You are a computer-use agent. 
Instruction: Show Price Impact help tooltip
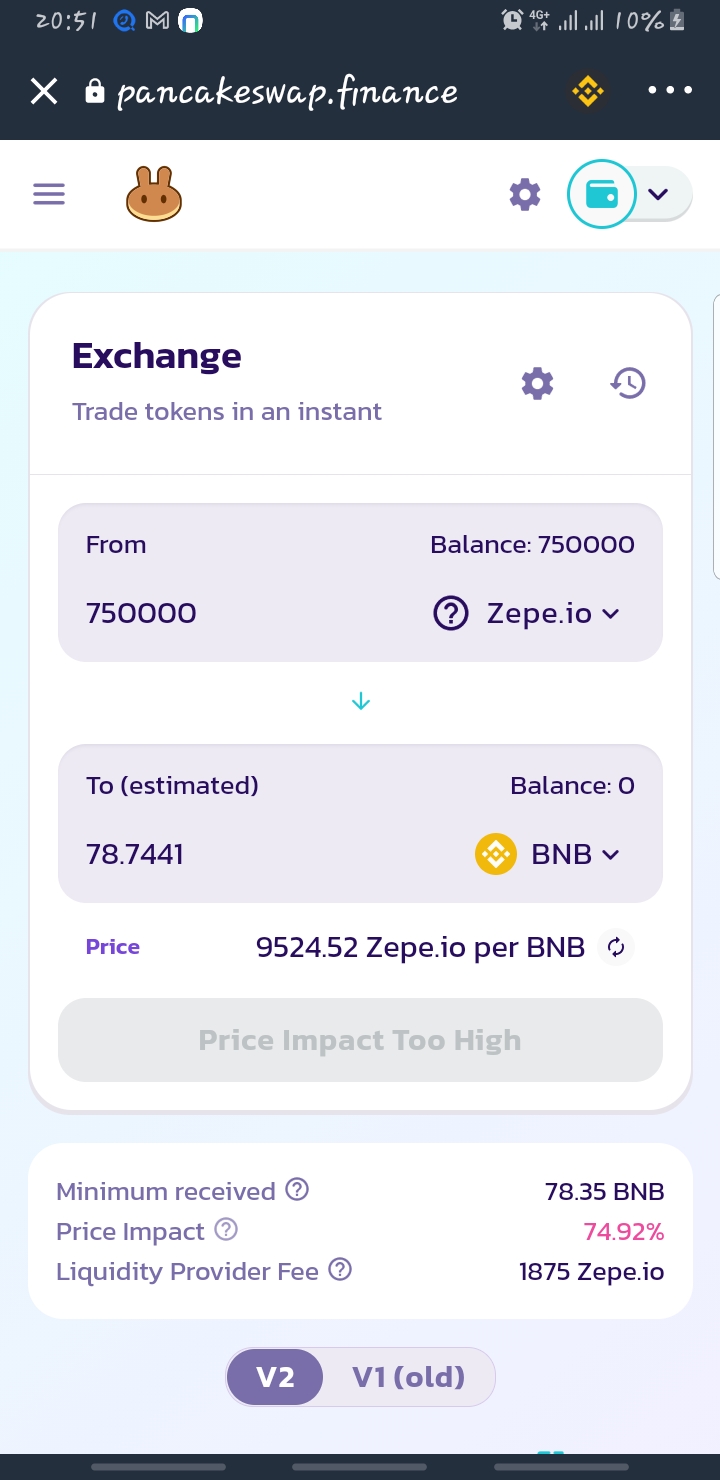[x=226, y=1230]
